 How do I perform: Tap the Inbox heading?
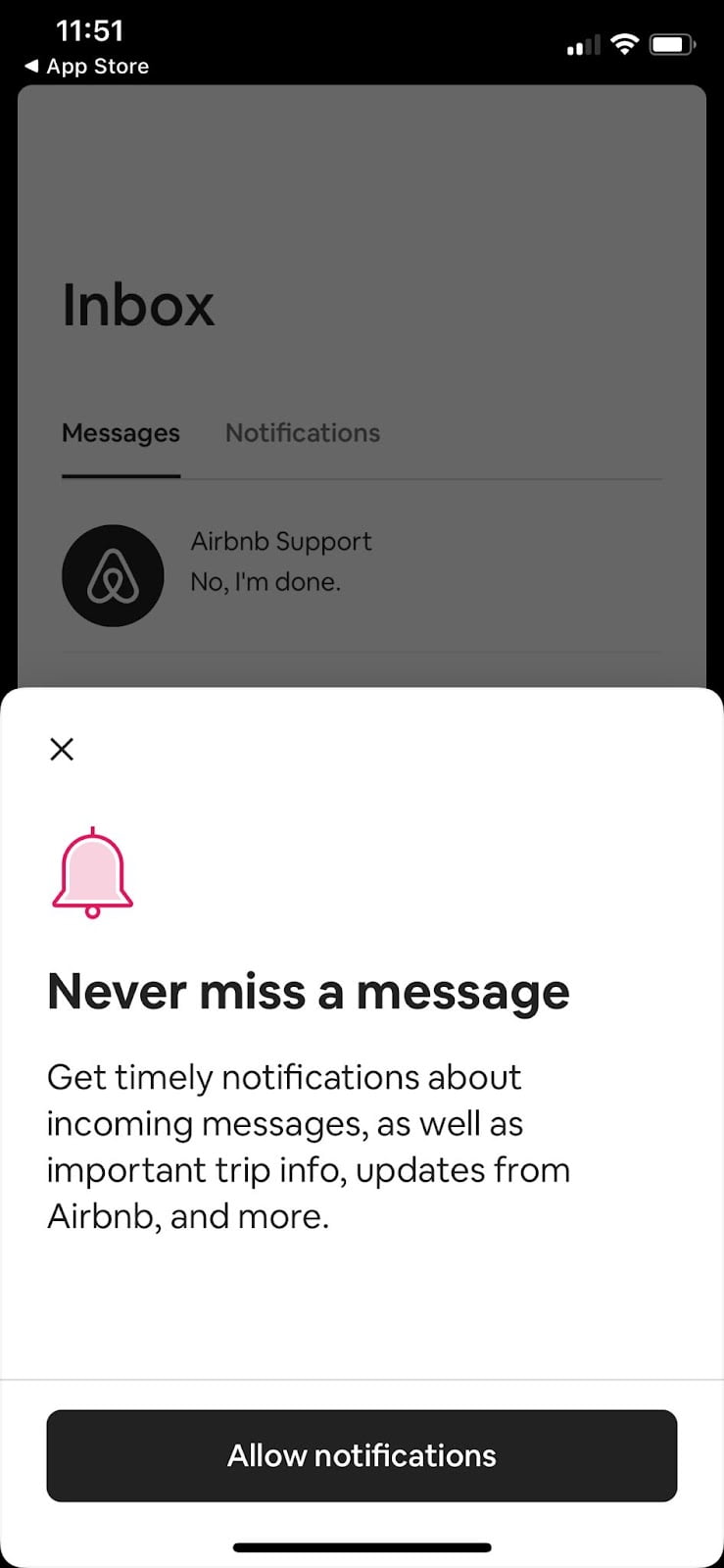138,305
